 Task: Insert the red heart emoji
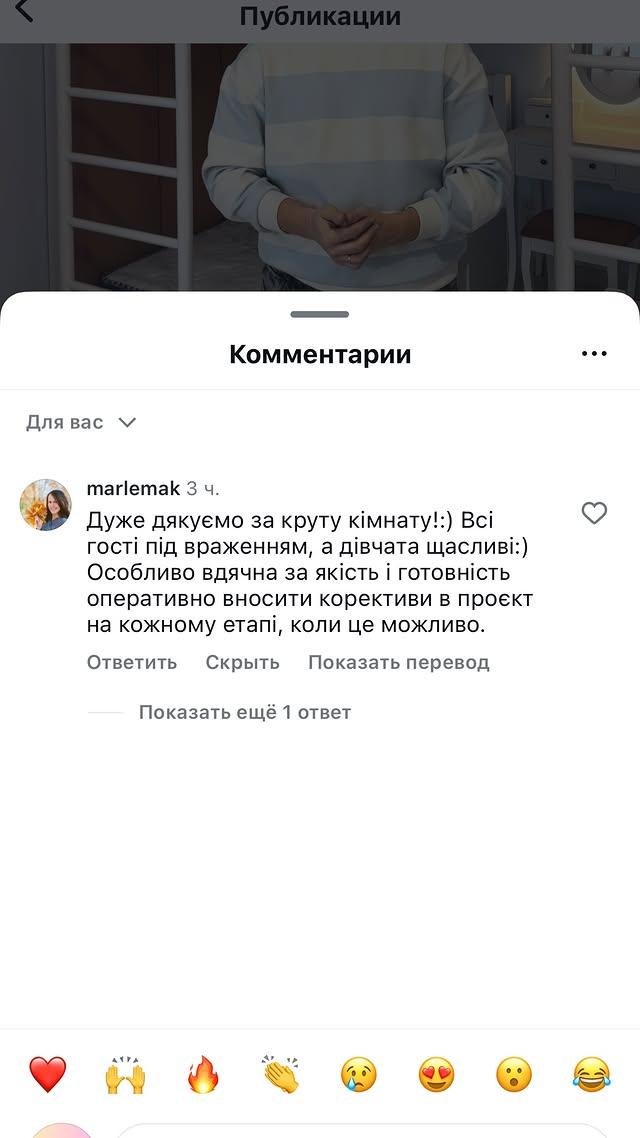(47, 1075)
